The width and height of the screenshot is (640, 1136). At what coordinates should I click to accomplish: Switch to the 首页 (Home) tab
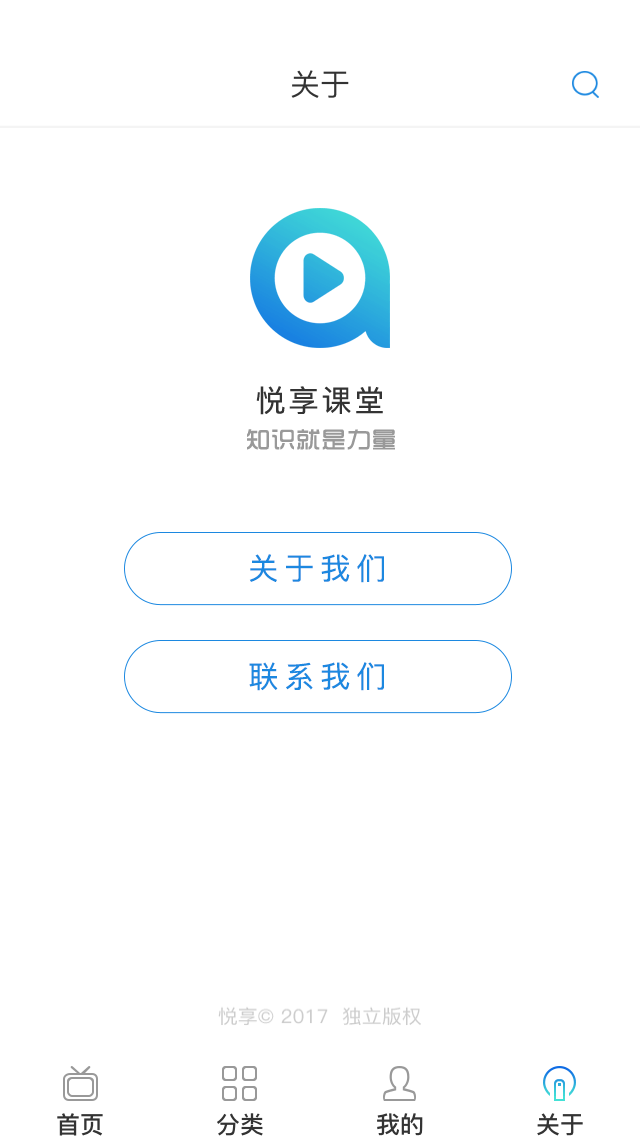click(x=80, y=1100)
